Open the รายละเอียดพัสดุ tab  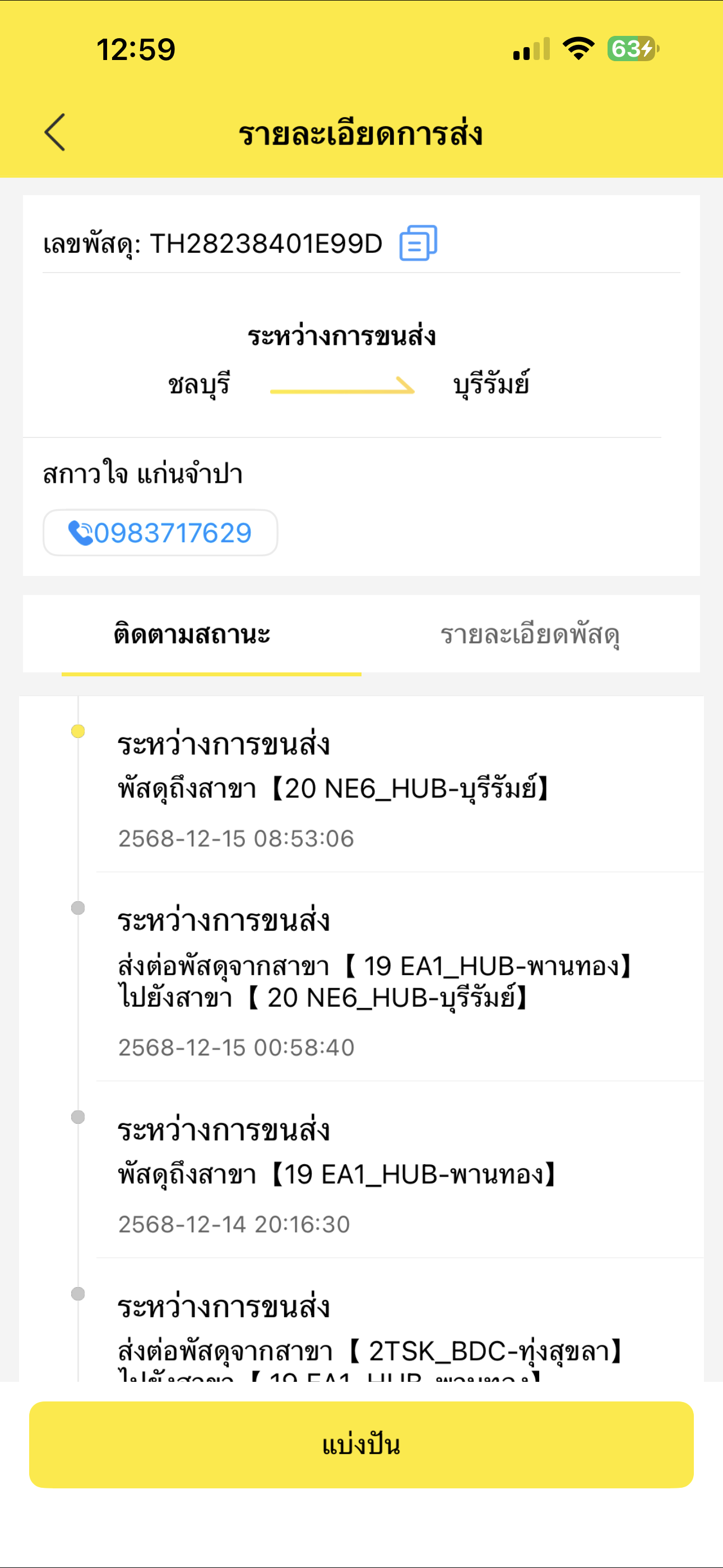click(530, 634)
